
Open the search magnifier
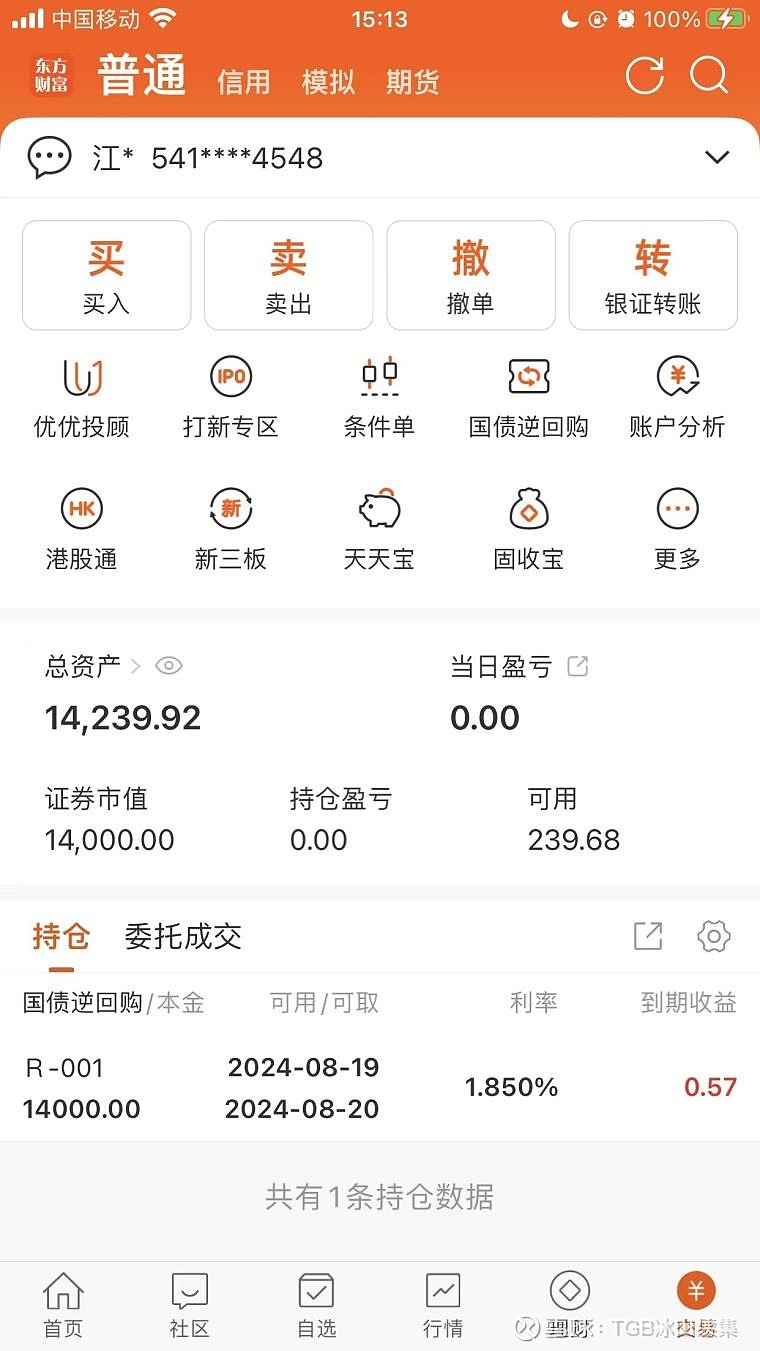(709, 75)
